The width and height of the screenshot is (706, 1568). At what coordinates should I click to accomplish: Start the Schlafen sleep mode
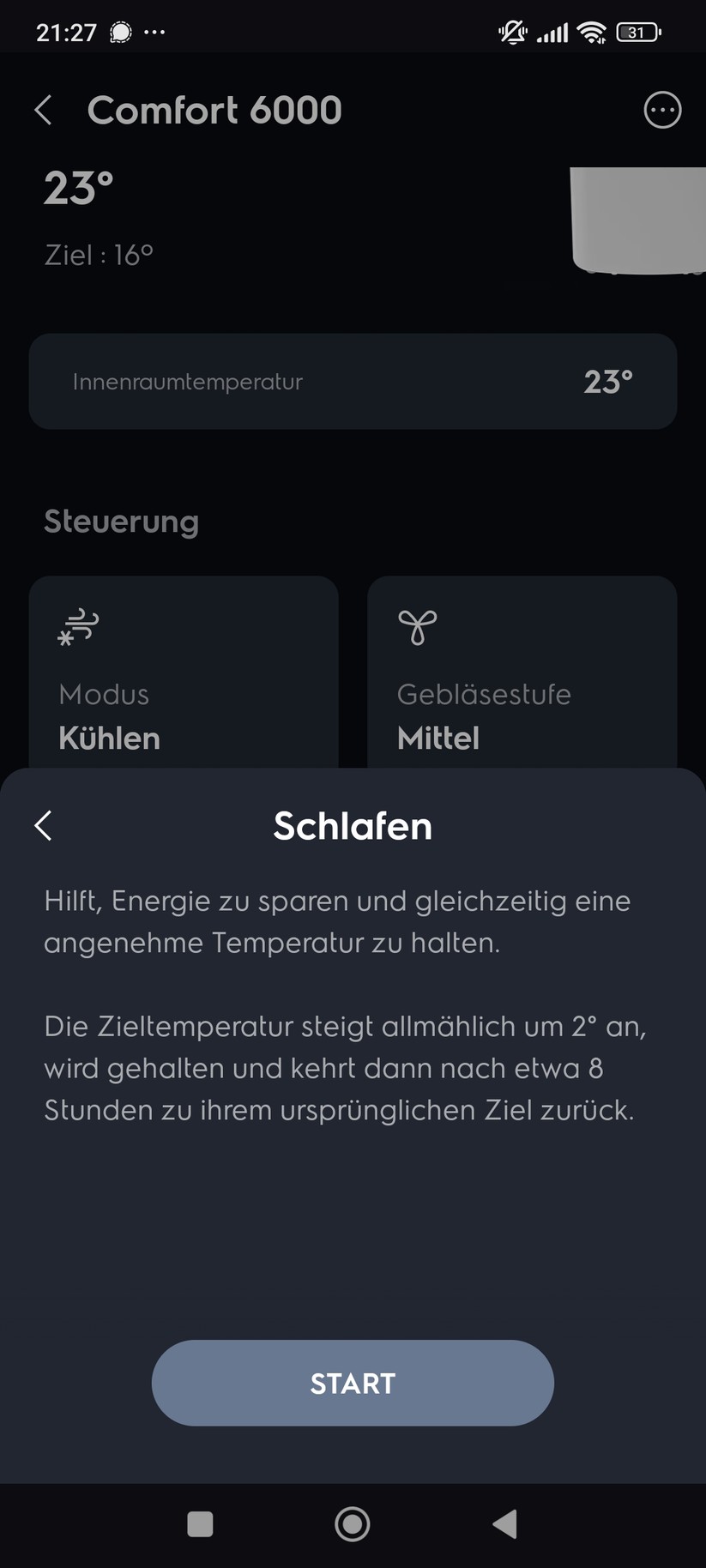coord(353,1383)
